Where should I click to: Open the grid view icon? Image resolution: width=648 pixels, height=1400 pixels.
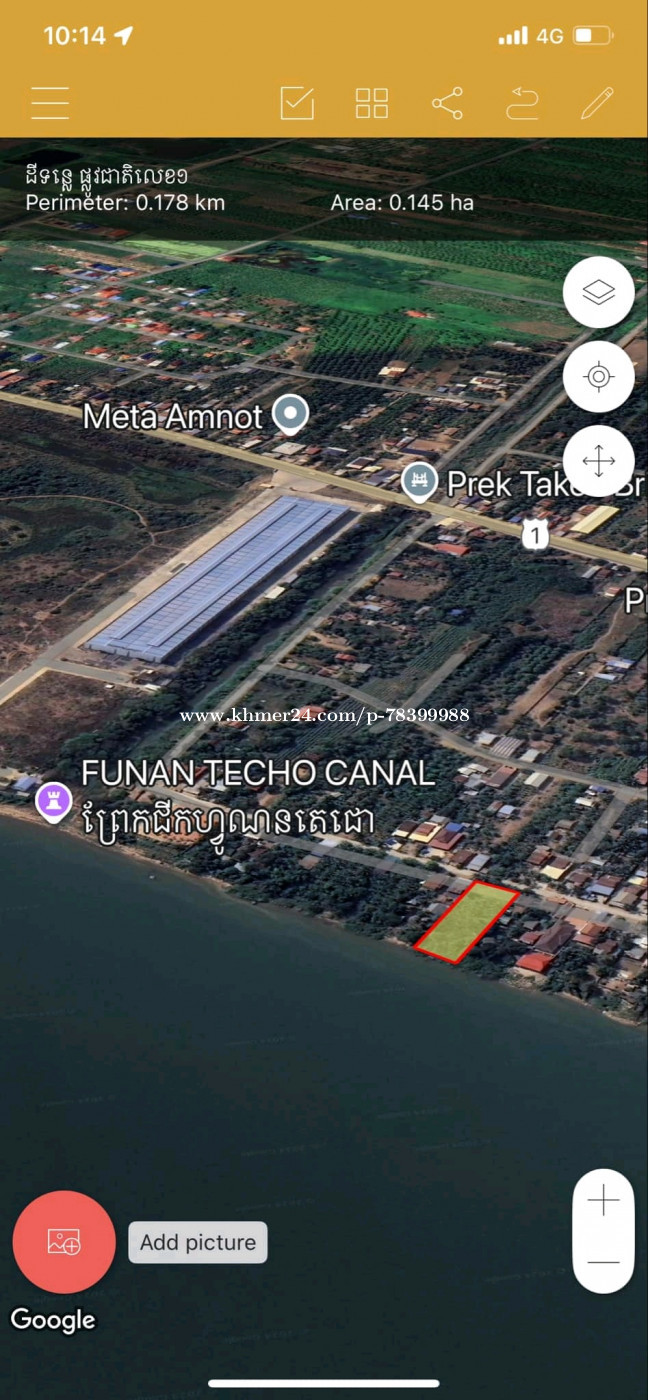coord(372,103)
